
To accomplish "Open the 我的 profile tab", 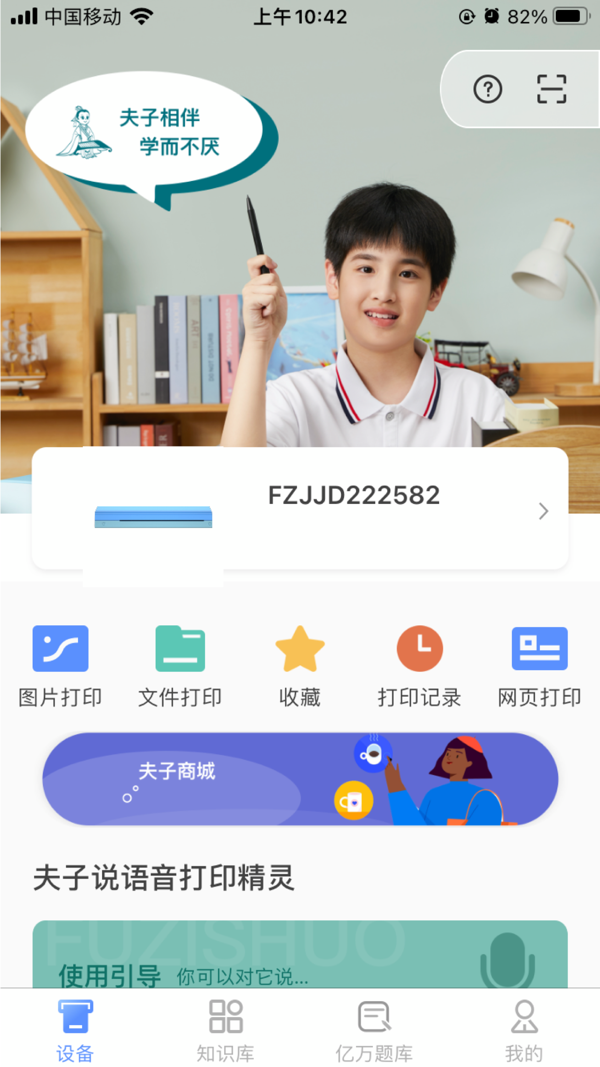I will coord(524,1030).
